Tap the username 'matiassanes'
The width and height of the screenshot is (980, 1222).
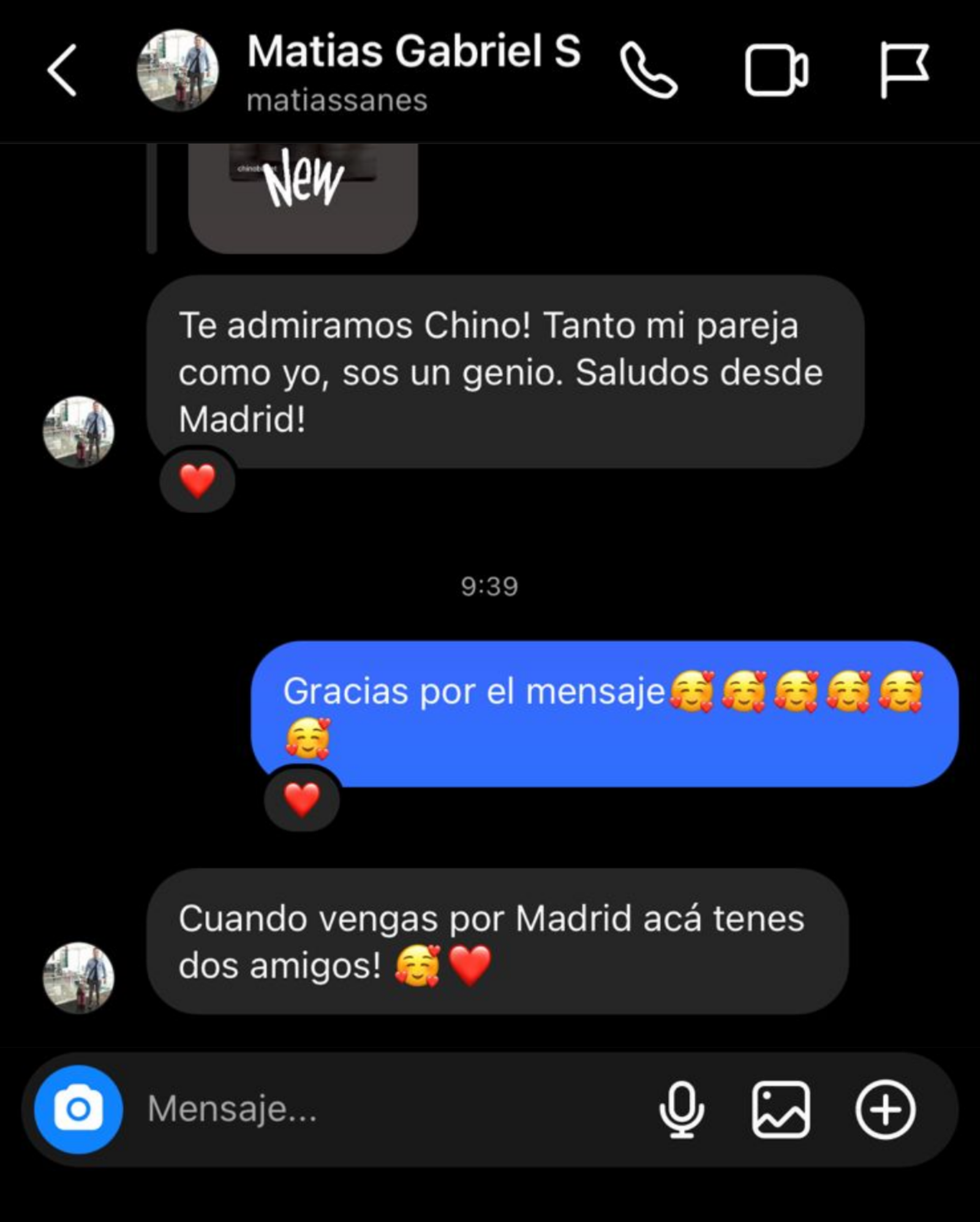336,100
